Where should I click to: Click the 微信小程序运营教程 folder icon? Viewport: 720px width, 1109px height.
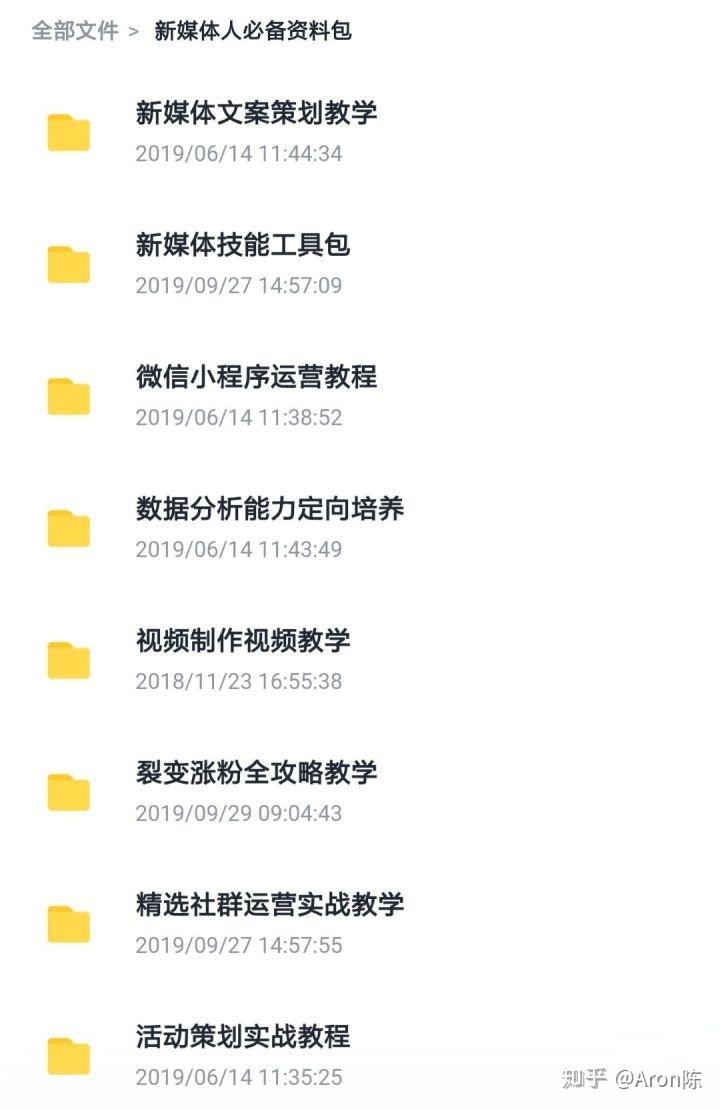(x=67, y=396)
